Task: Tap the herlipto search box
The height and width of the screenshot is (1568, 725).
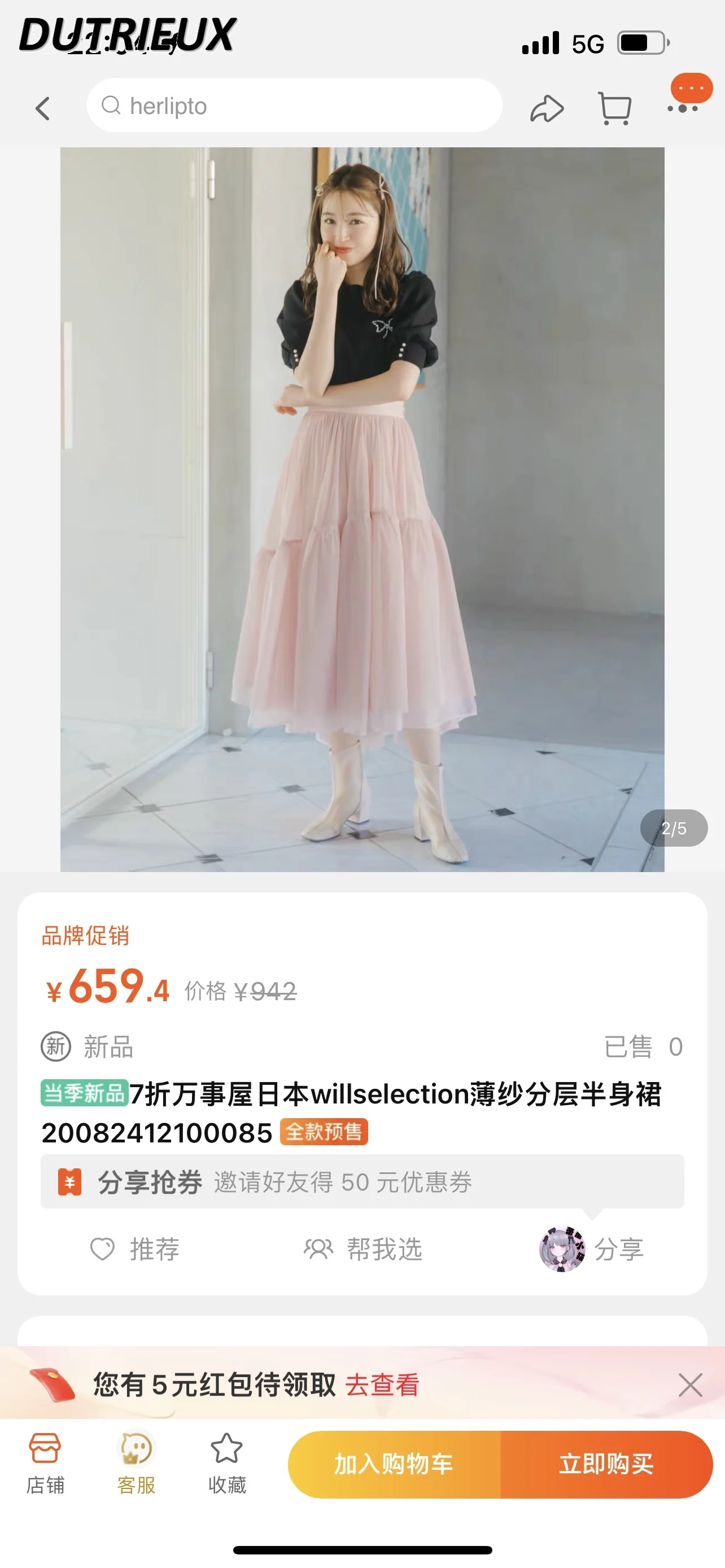Action: pos(294,106)
